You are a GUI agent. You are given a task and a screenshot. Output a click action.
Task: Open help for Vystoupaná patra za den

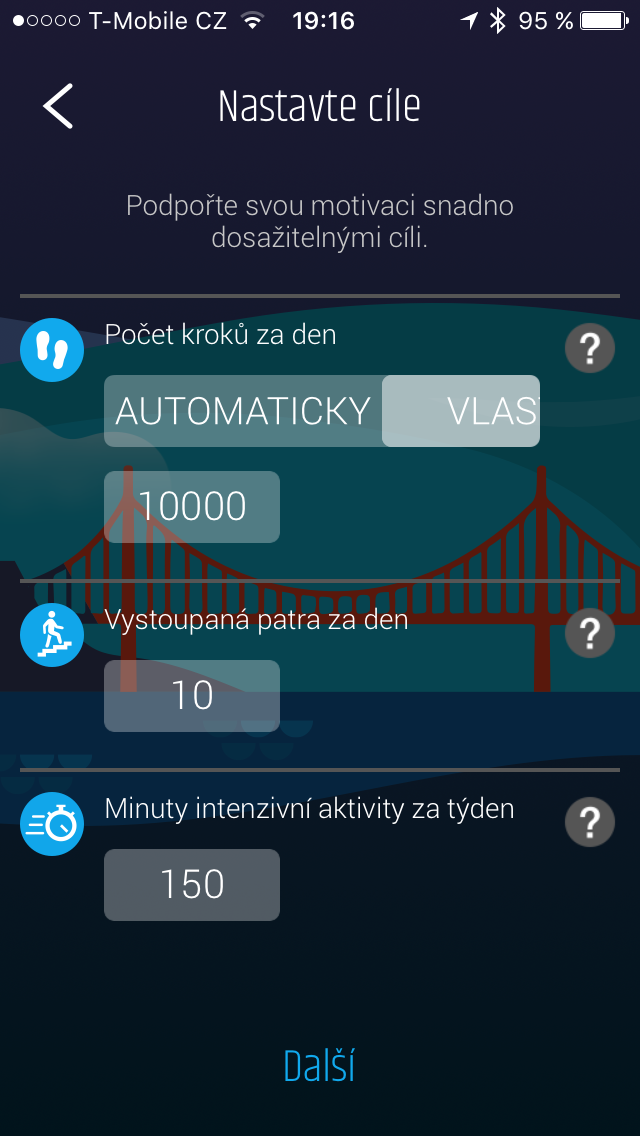(590, 633)
